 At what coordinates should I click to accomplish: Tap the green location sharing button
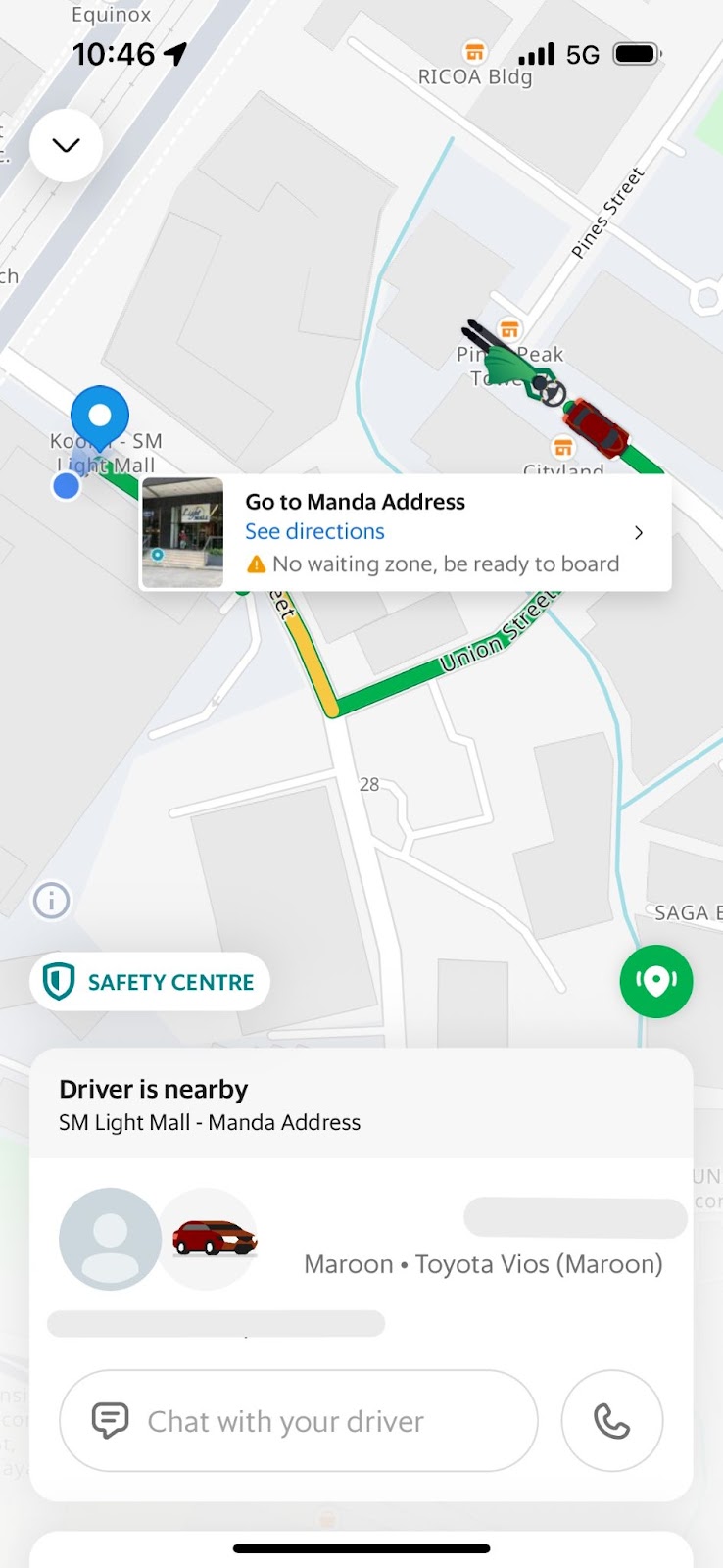tap(656, 981)
